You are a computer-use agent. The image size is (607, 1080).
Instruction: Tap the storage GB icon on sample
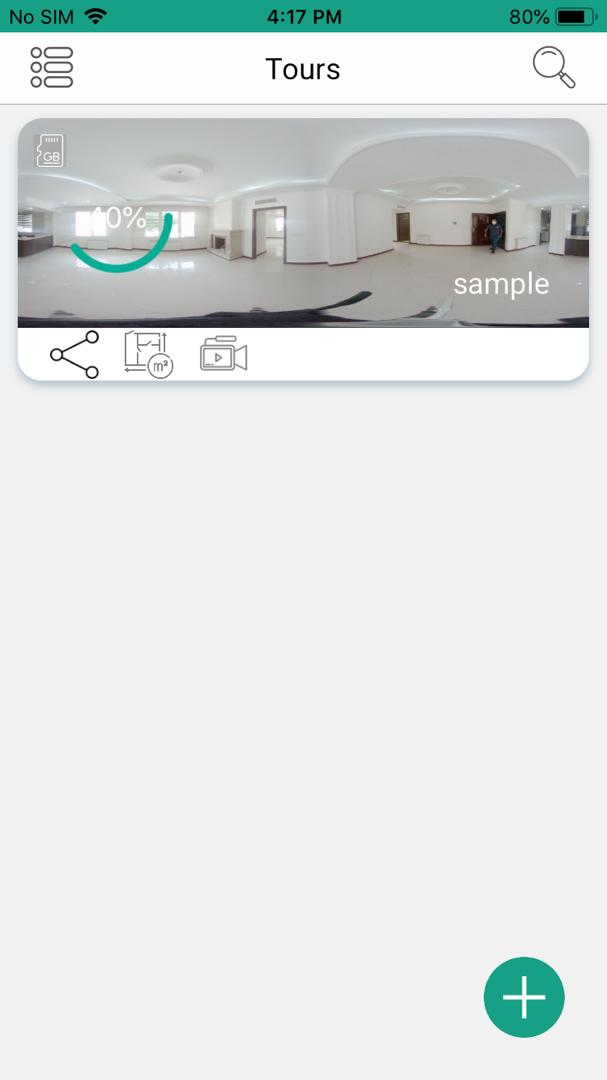[x=50, y=151]
